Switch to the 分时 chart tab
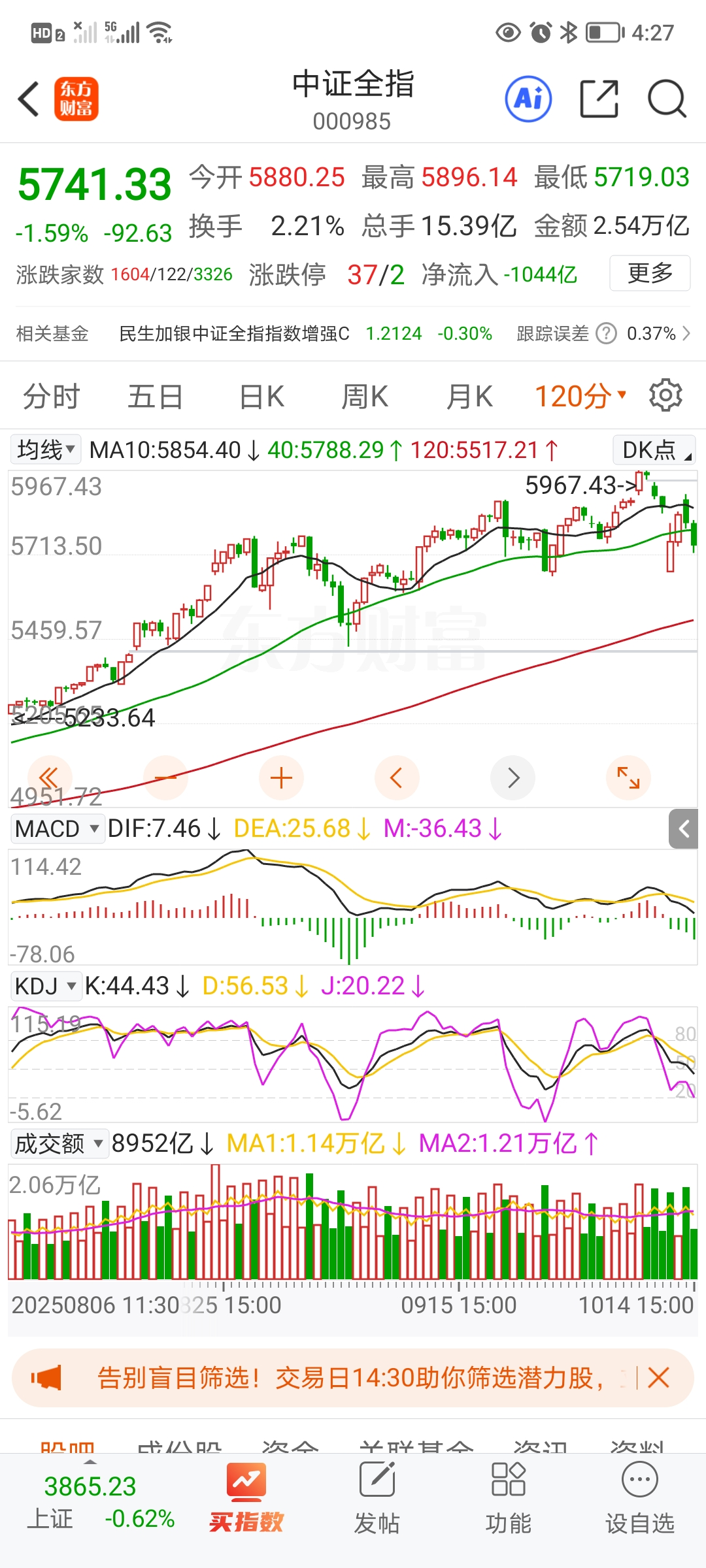Screen dimensions: 706x1568 pos(51,397)
